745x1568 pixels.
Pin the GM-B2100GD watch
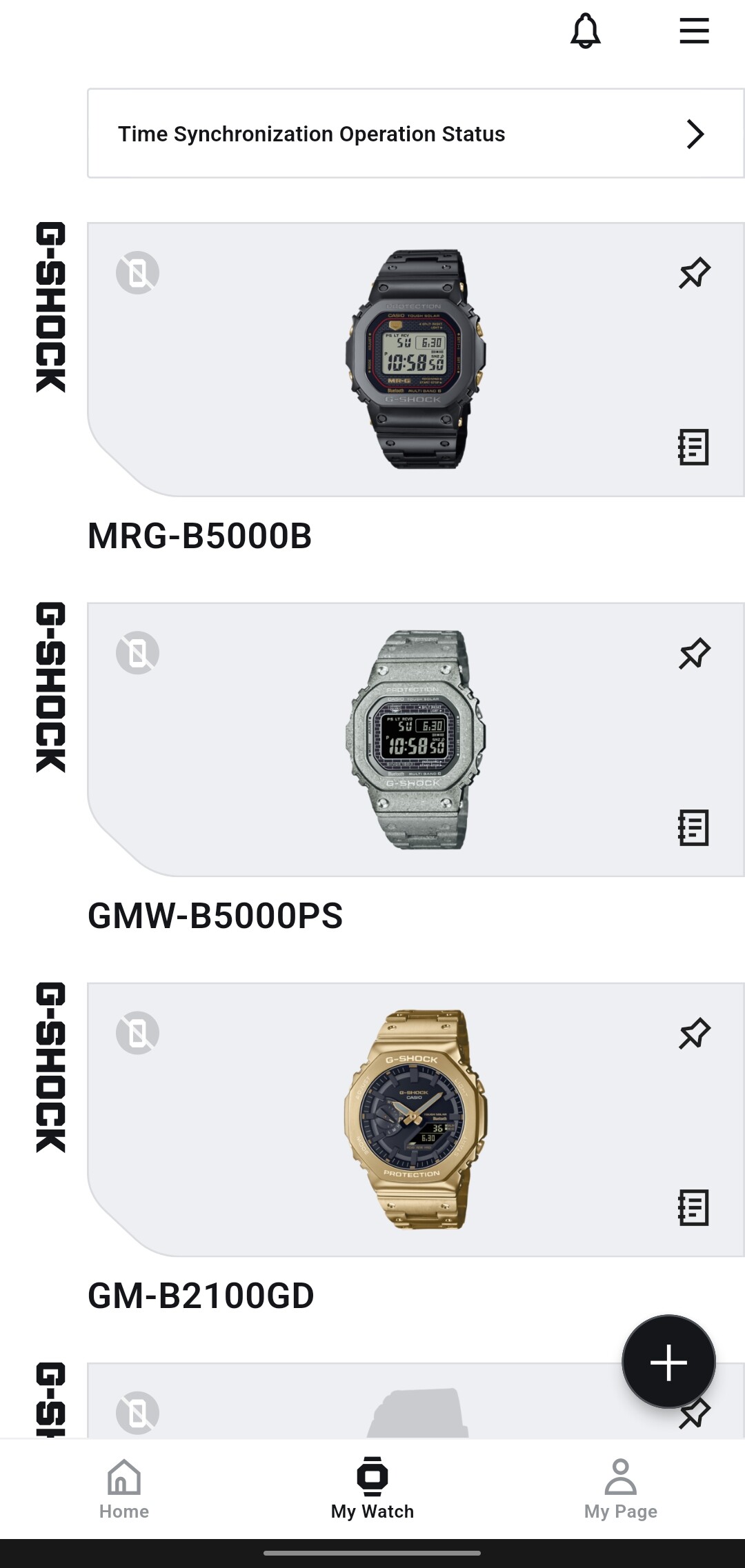(x=694, y=1033)
